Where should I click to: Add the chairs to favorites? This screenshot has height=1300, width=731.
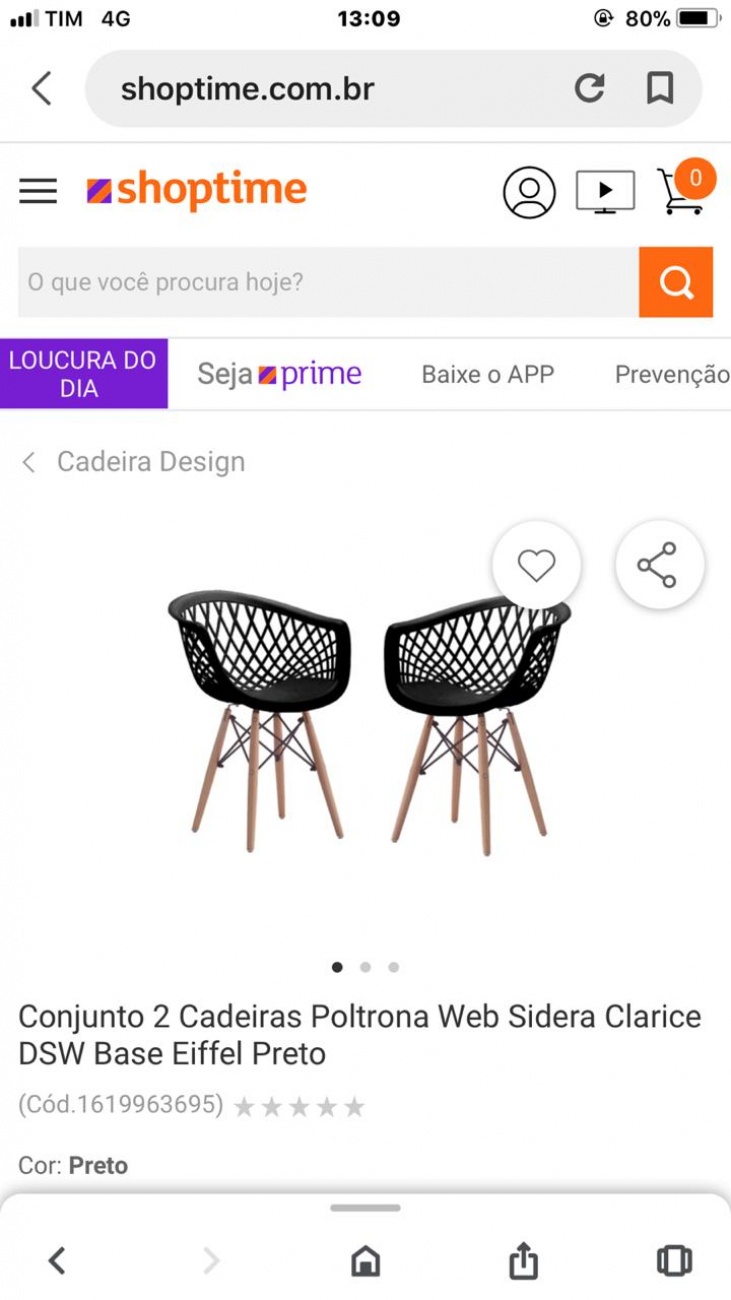click(536, 566)
